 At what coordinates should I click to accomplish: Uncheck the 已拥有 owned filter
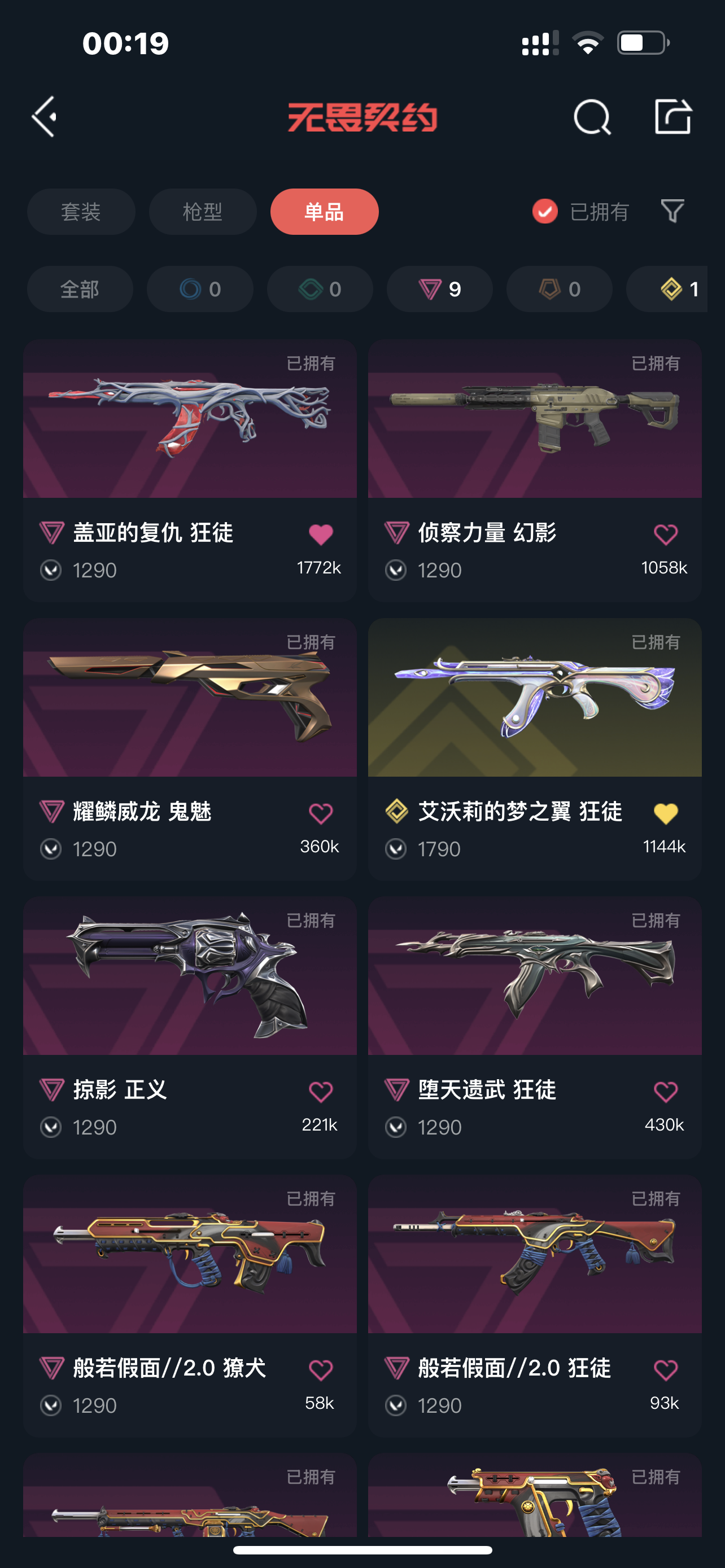[x=580, y=212]
